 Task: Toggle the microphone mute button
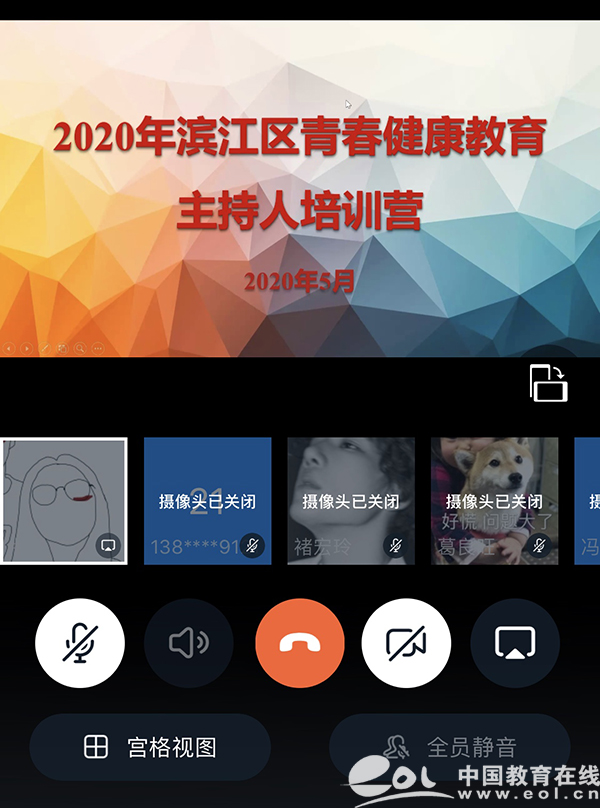click(80, 643)
